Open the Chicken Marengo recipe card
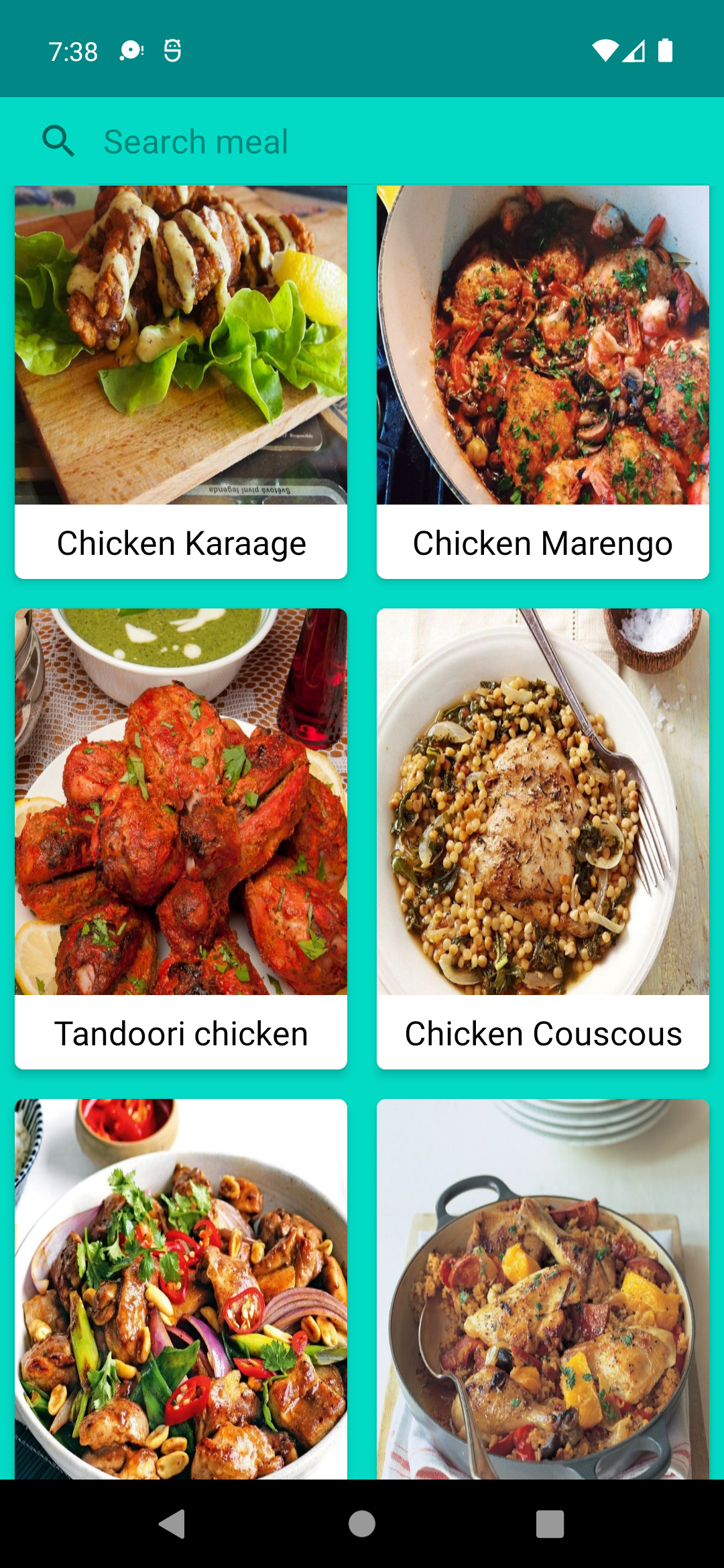 coord(543,382)
